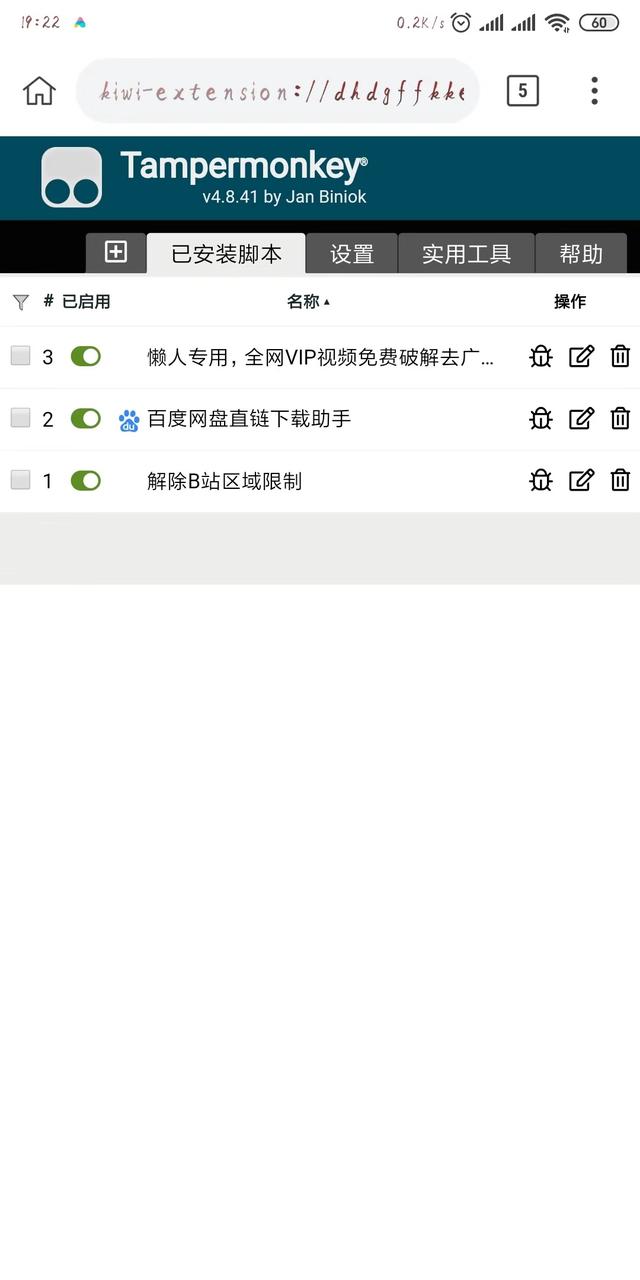Open the add new script tab
The image size is (640, 1280).
[x=116, y=253]
